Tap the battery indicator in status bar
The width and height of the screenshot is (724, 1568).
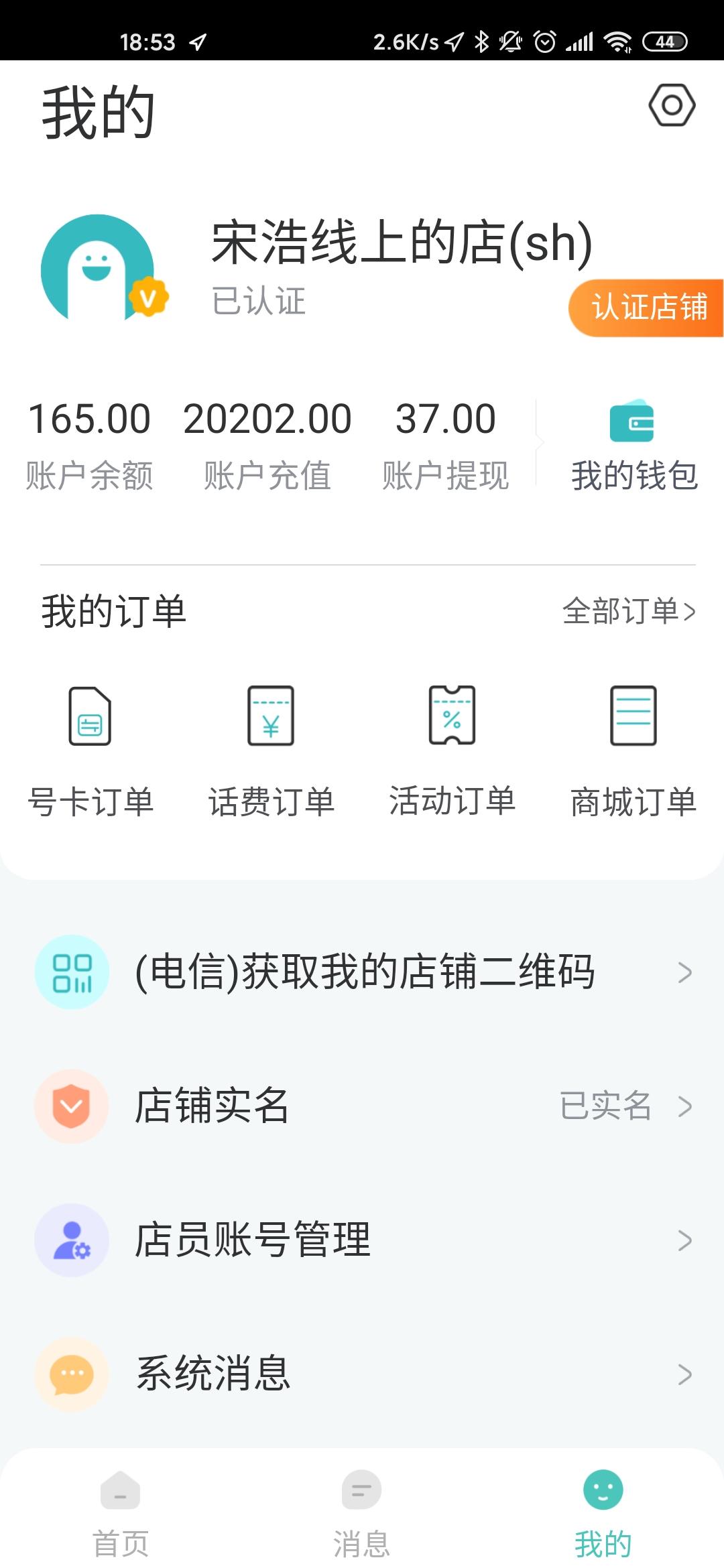point(664,42)
